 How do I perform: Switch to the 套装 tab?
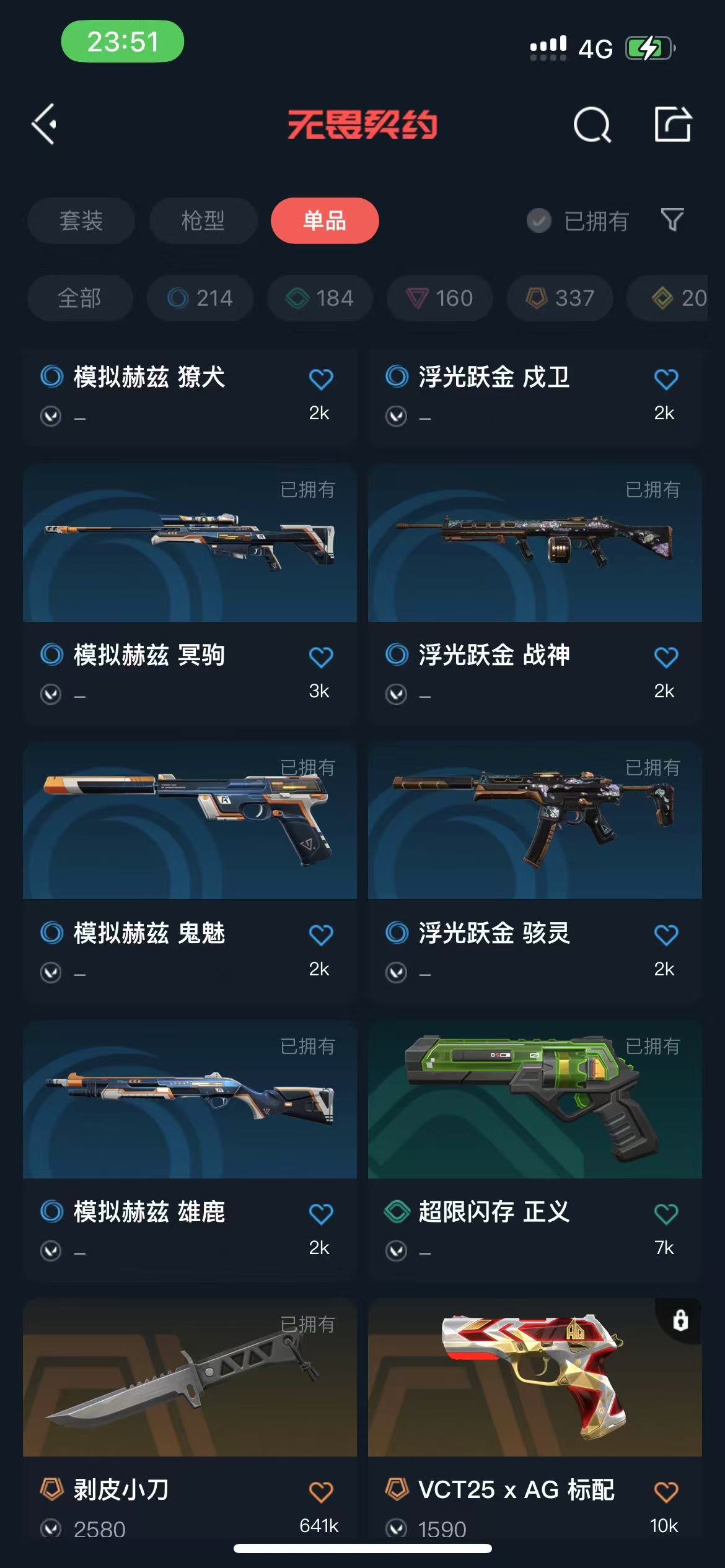pyautogui.click(x=81, y=220)
